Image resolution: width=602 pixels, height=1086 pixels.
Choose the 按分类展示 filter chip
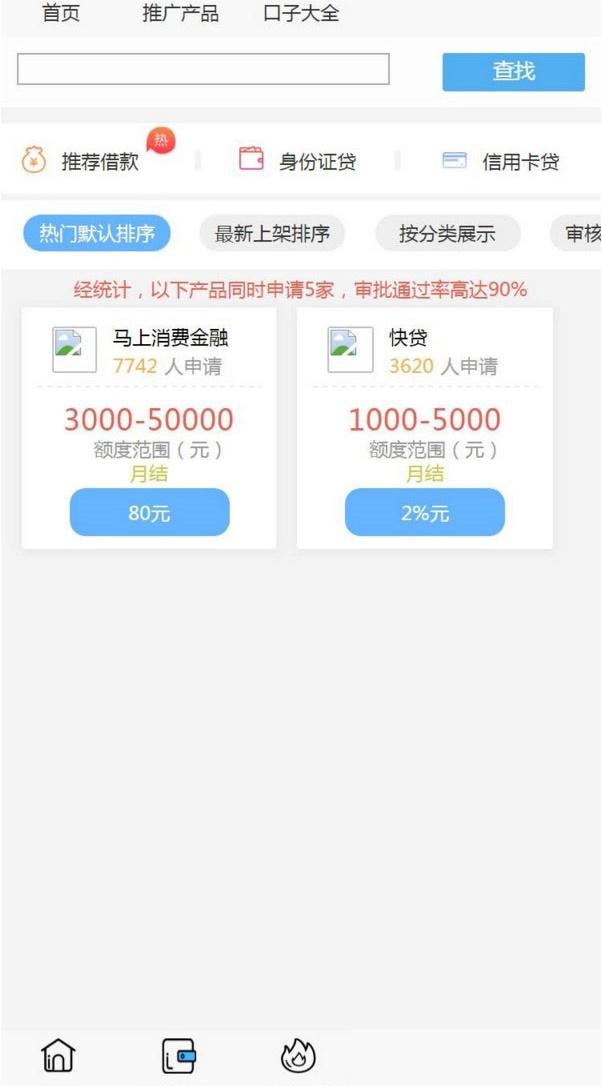(447, 234)
